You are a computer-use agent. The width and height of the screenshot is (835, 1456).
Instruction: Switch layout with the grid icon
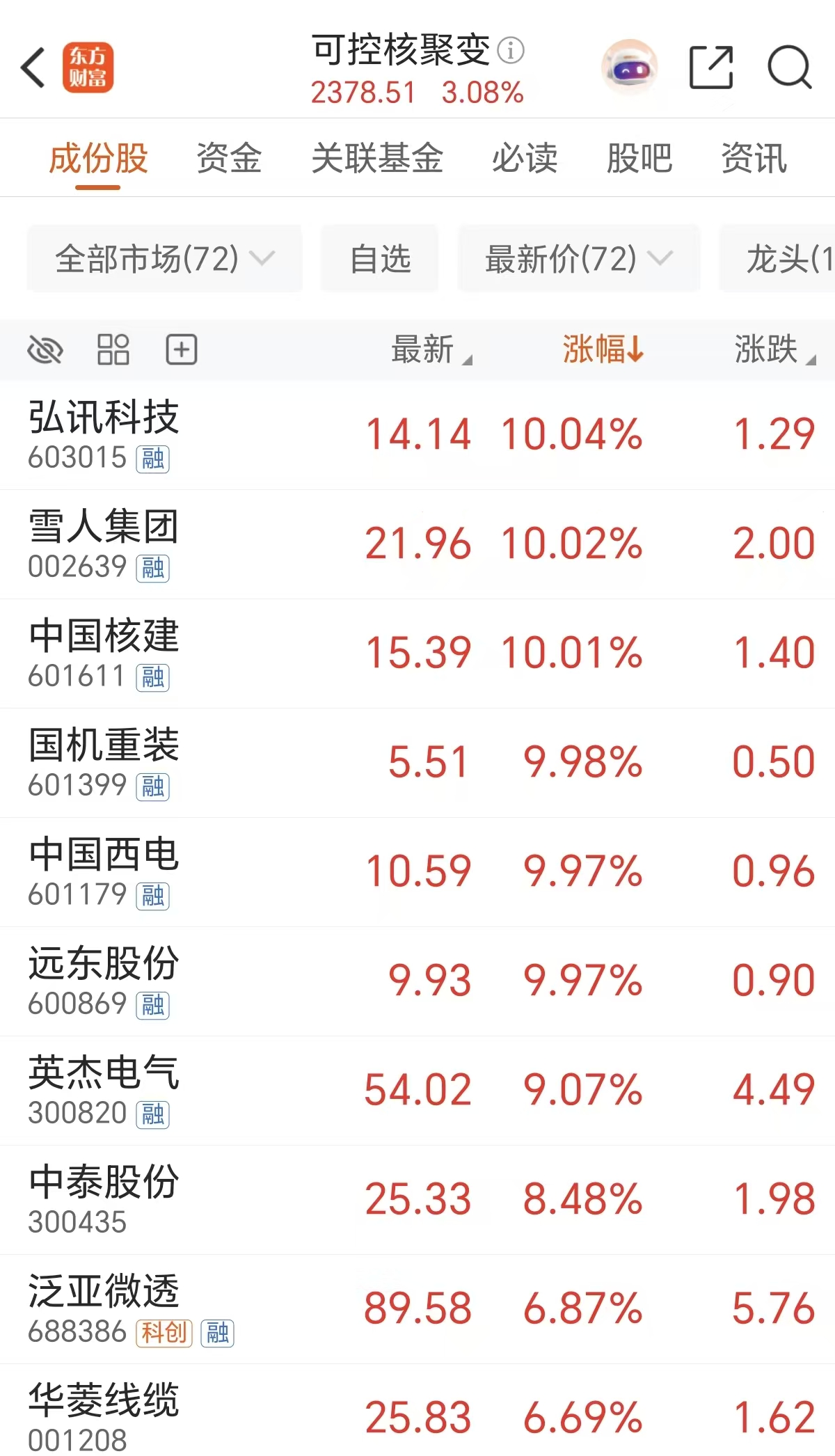pyautogui.click(x=113, y=350)
